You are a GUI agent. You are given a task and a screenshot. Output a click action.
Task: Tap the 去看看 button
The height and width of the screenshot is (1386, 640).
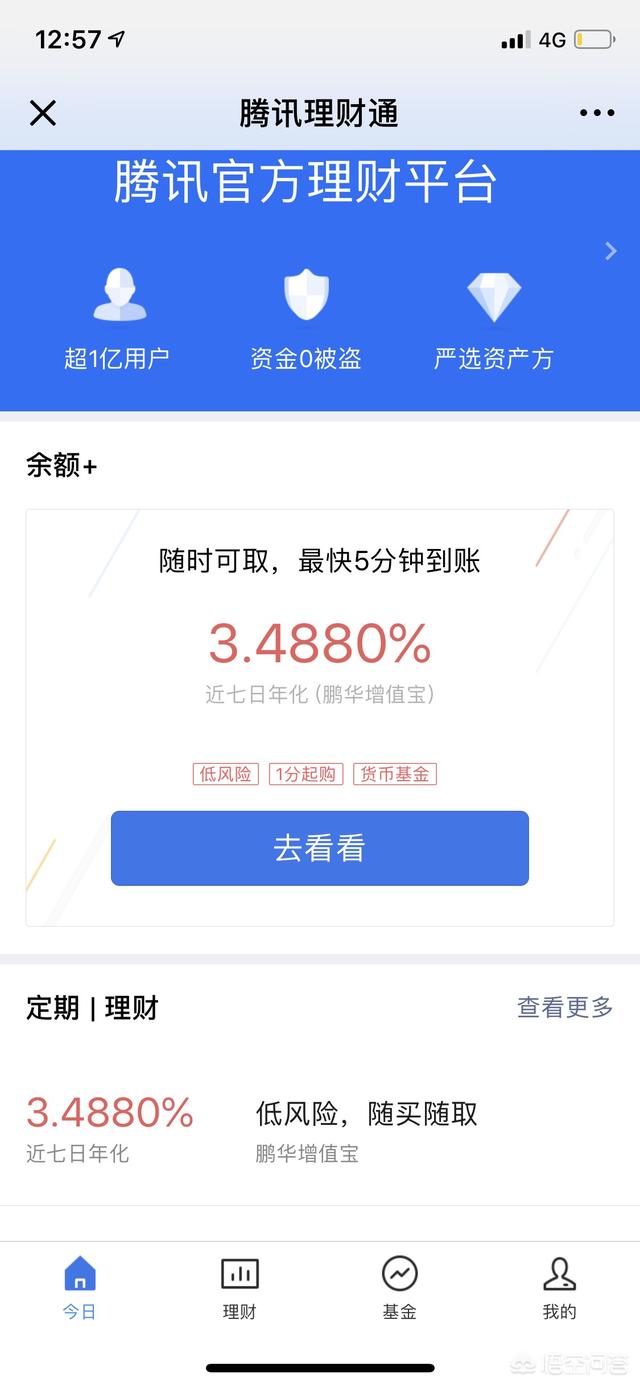pyautogui.click(x=319, y=848)
